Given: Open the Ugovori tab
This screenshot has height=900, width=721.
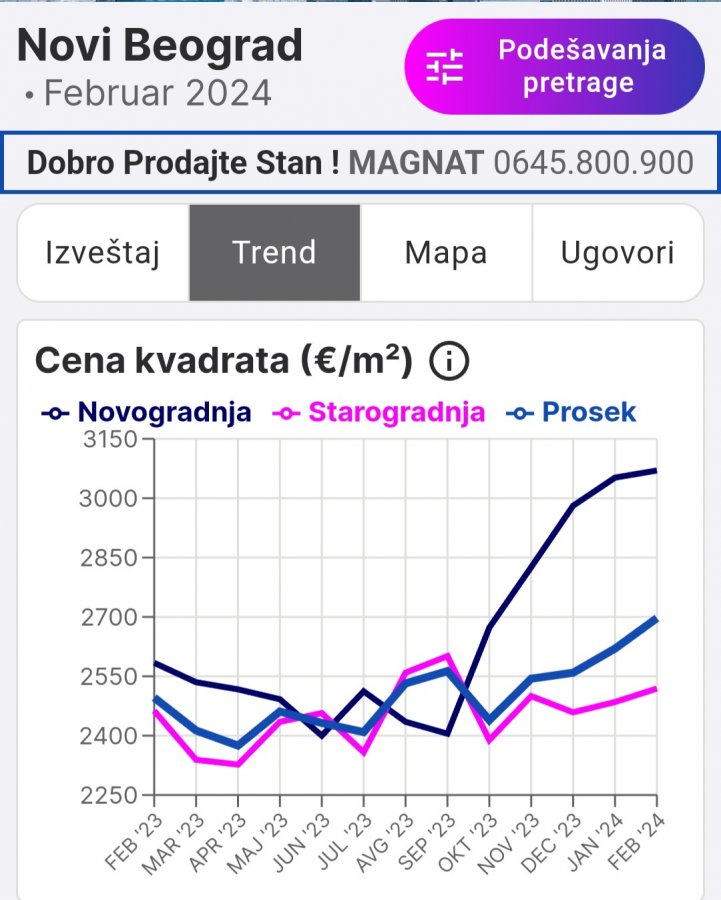Looking at the screenshot, I should pyautogui.click(x=617, y=253).
